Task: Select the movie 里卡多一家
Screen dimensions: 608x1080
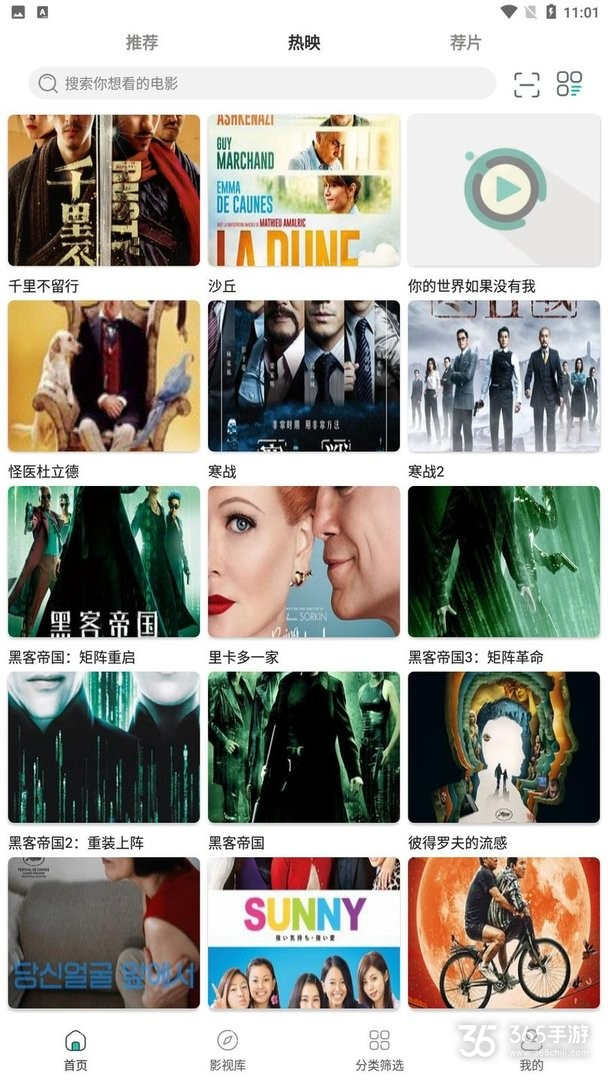Action: click(x=304, y=561)
